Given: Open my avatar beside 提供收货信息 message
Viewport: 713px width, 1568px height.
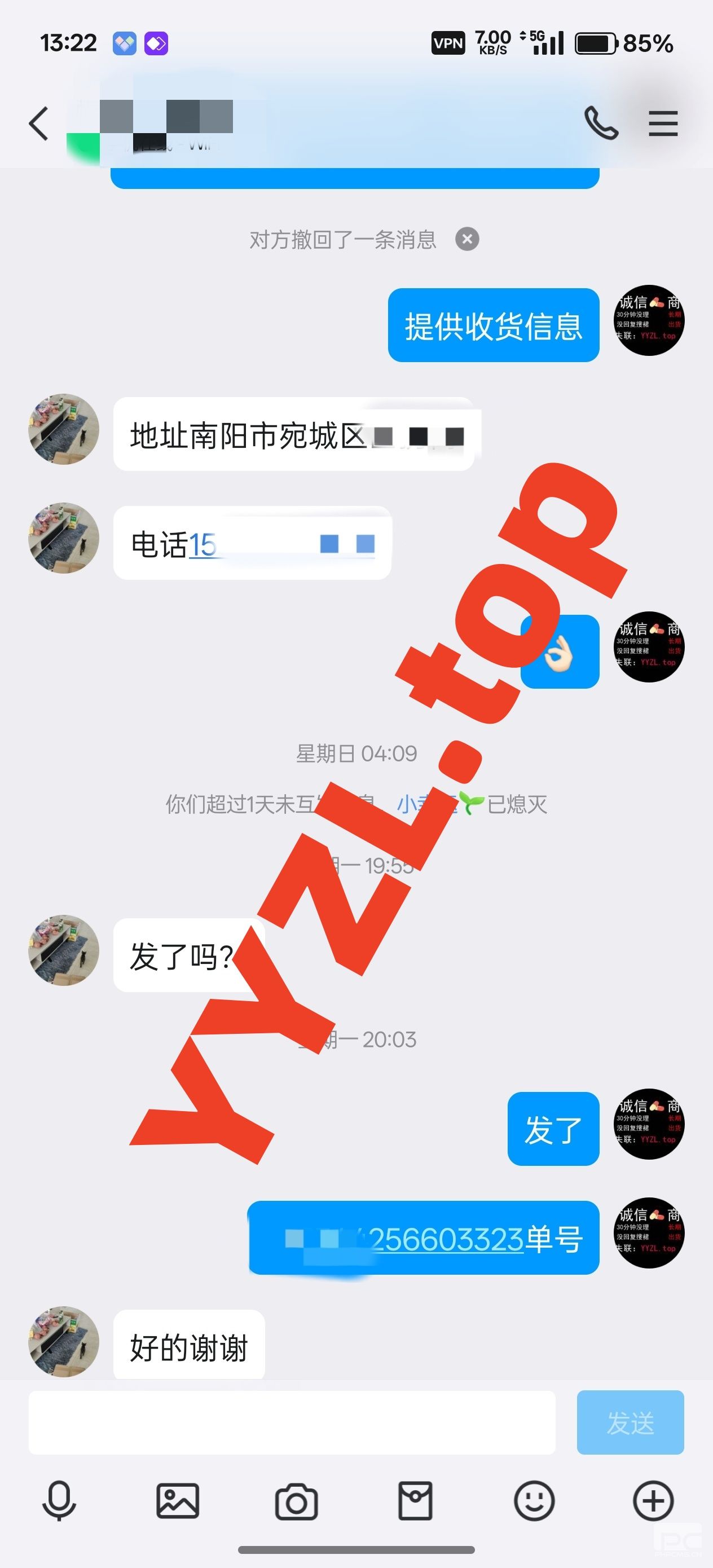Looking at the screenshot, I should 649,320.
